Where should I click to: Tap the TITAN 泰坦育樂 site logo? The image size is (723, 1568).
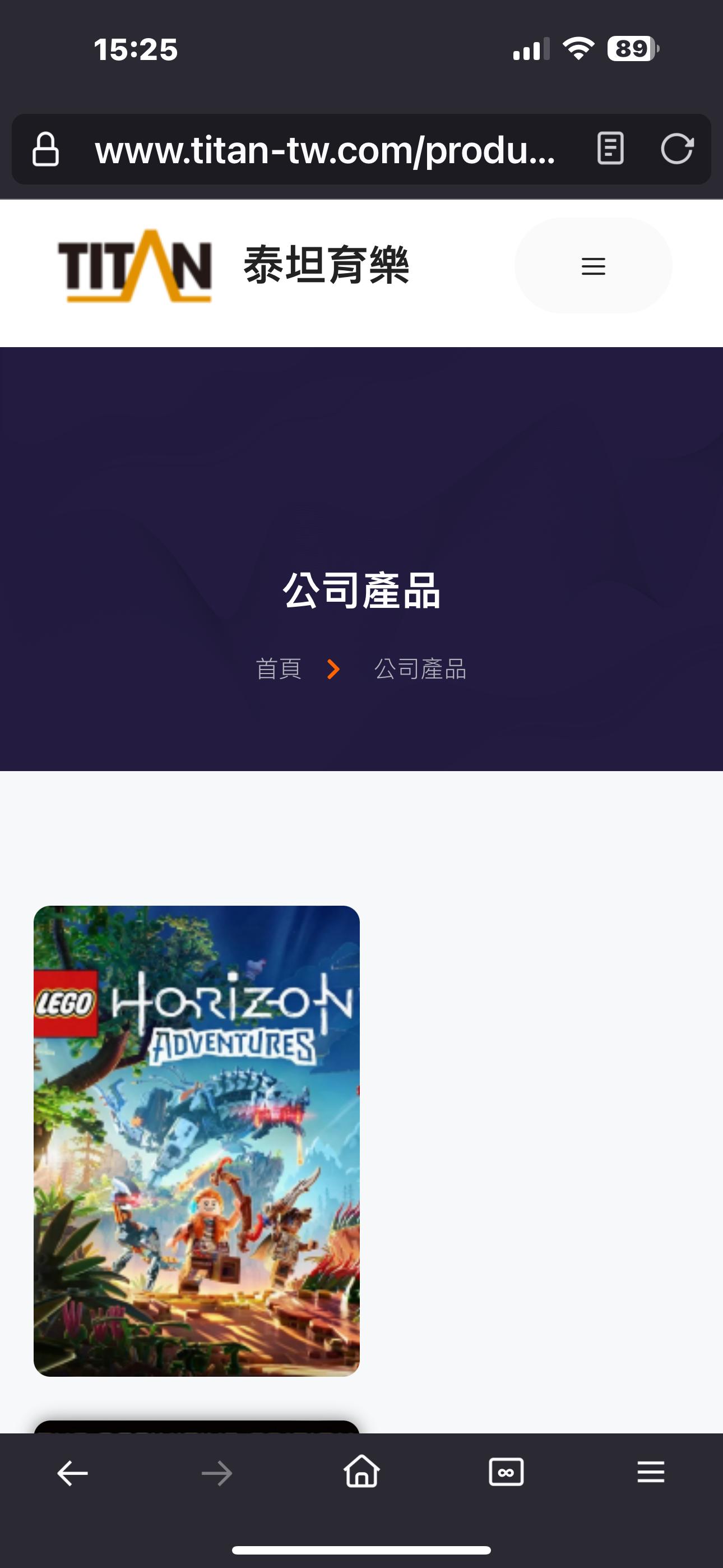234,266
